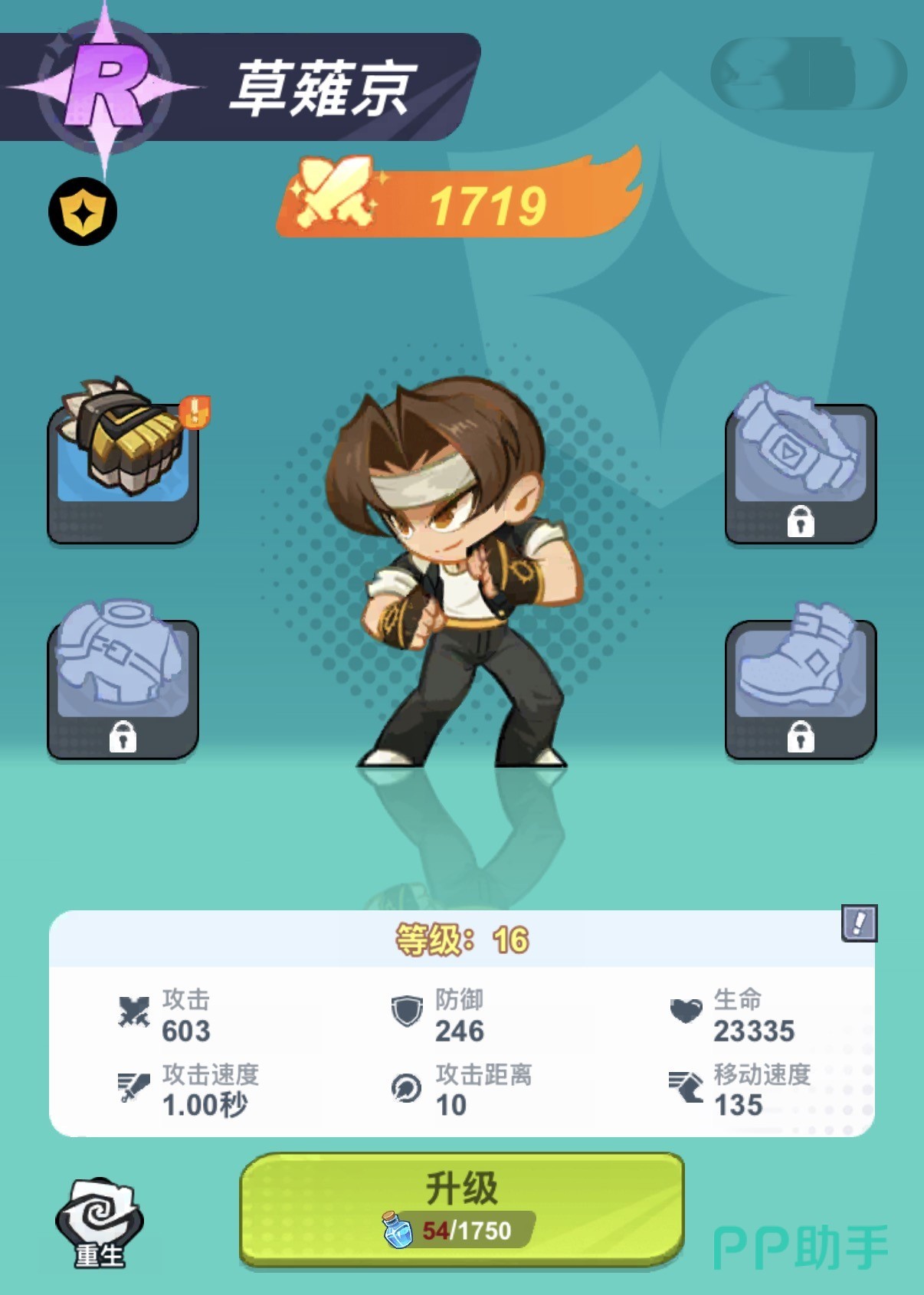Tap the locked armor equipment slot
This screenshot has height=1295, width=924.
(x=123, y=684)
